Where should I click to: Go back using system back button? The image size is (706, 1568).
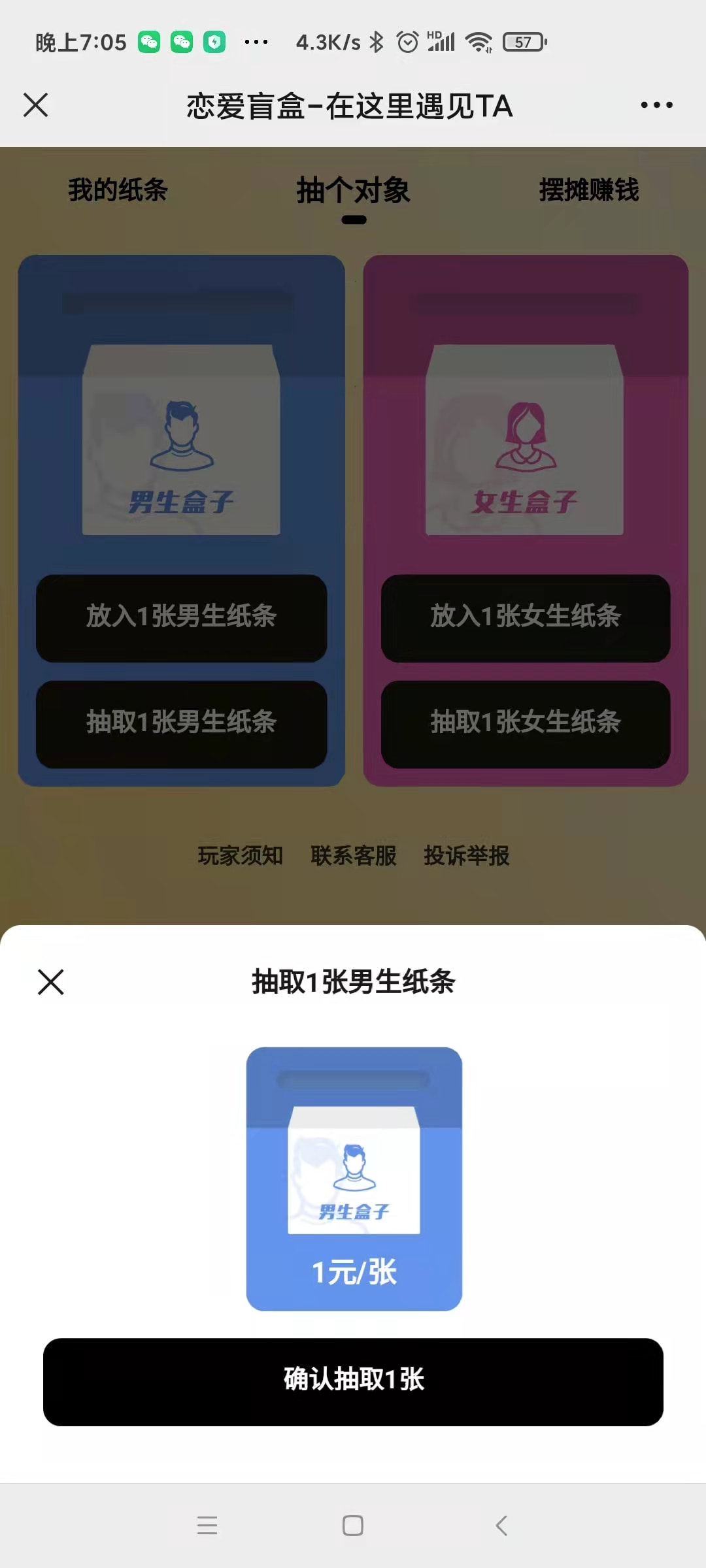(501, 1526)
